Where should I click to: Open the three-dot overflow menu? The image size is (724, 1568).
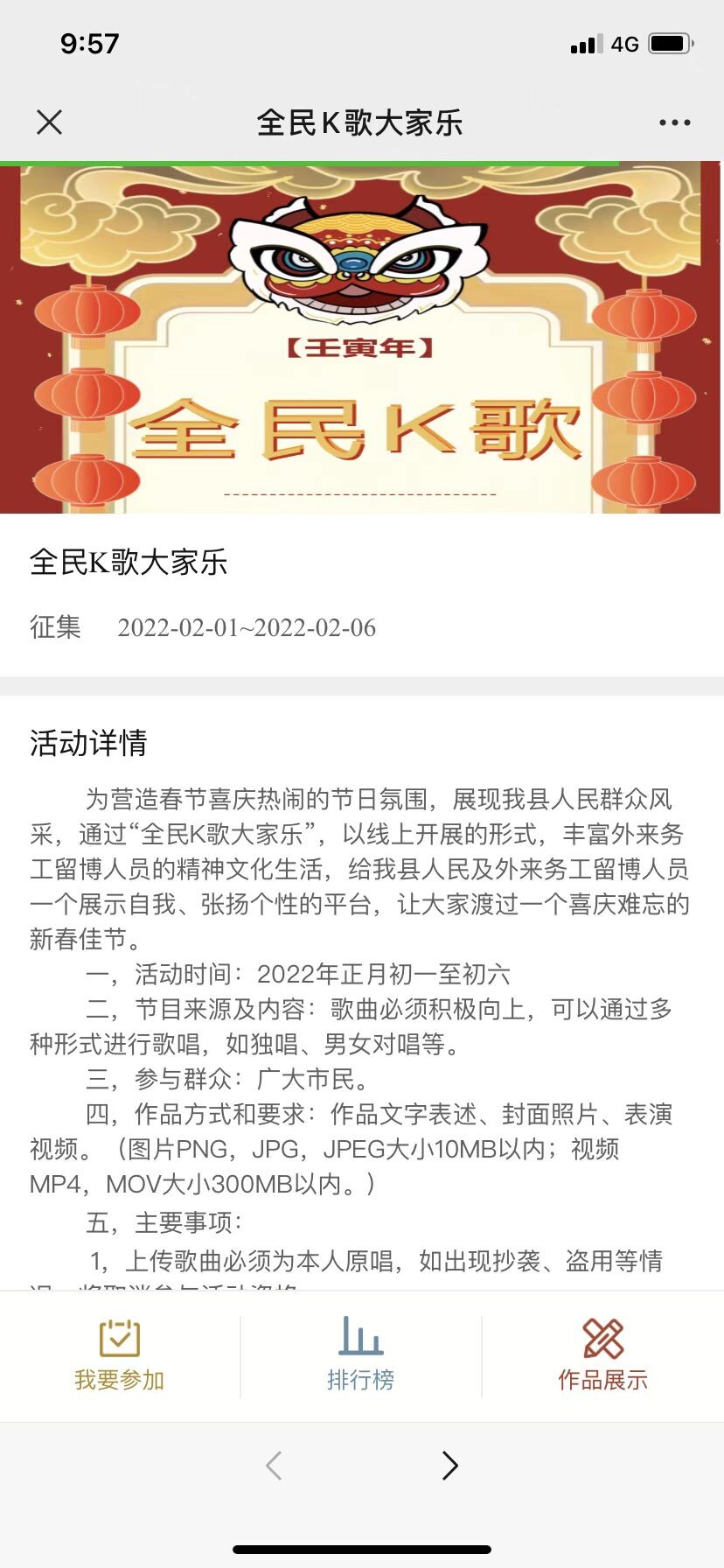[x=674, y=122]
